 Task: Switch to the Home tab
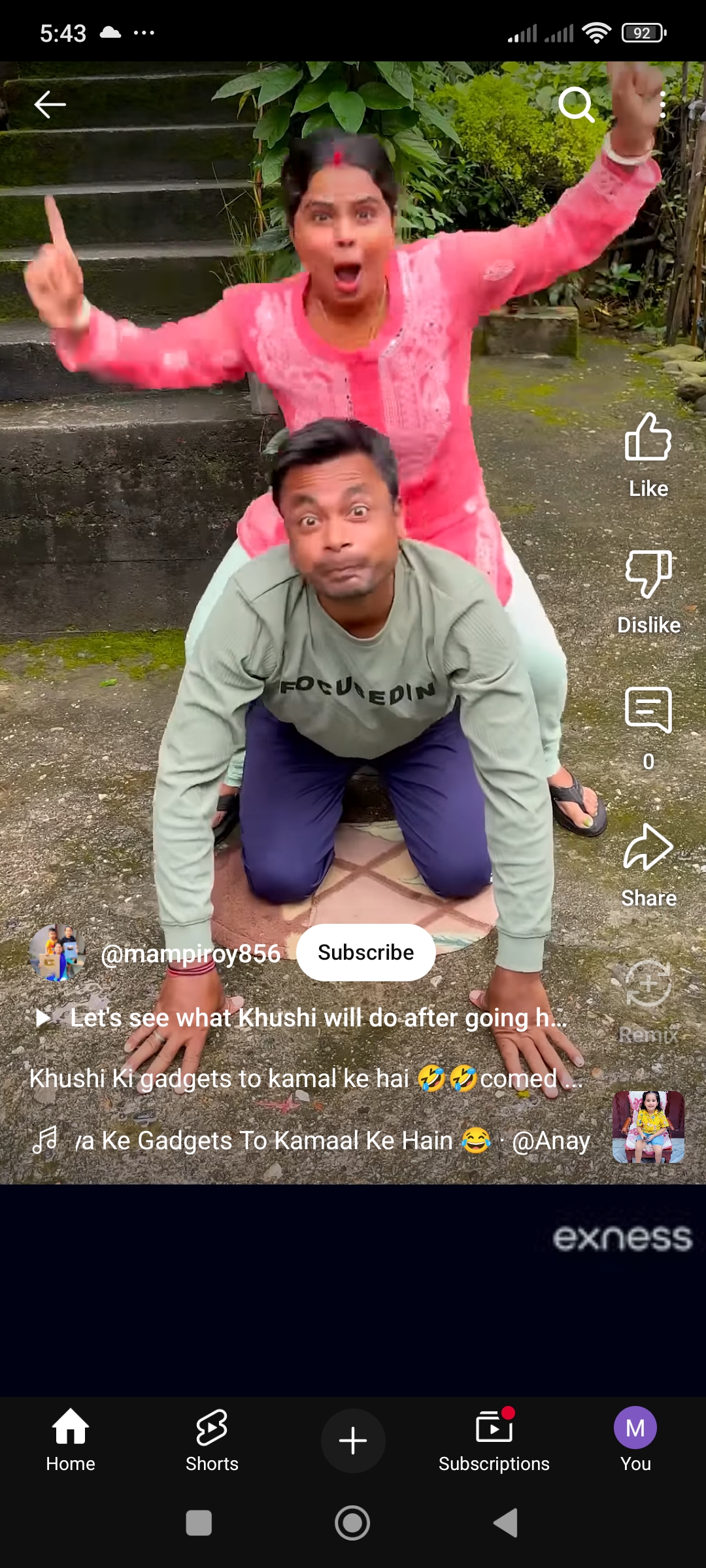71,1440
